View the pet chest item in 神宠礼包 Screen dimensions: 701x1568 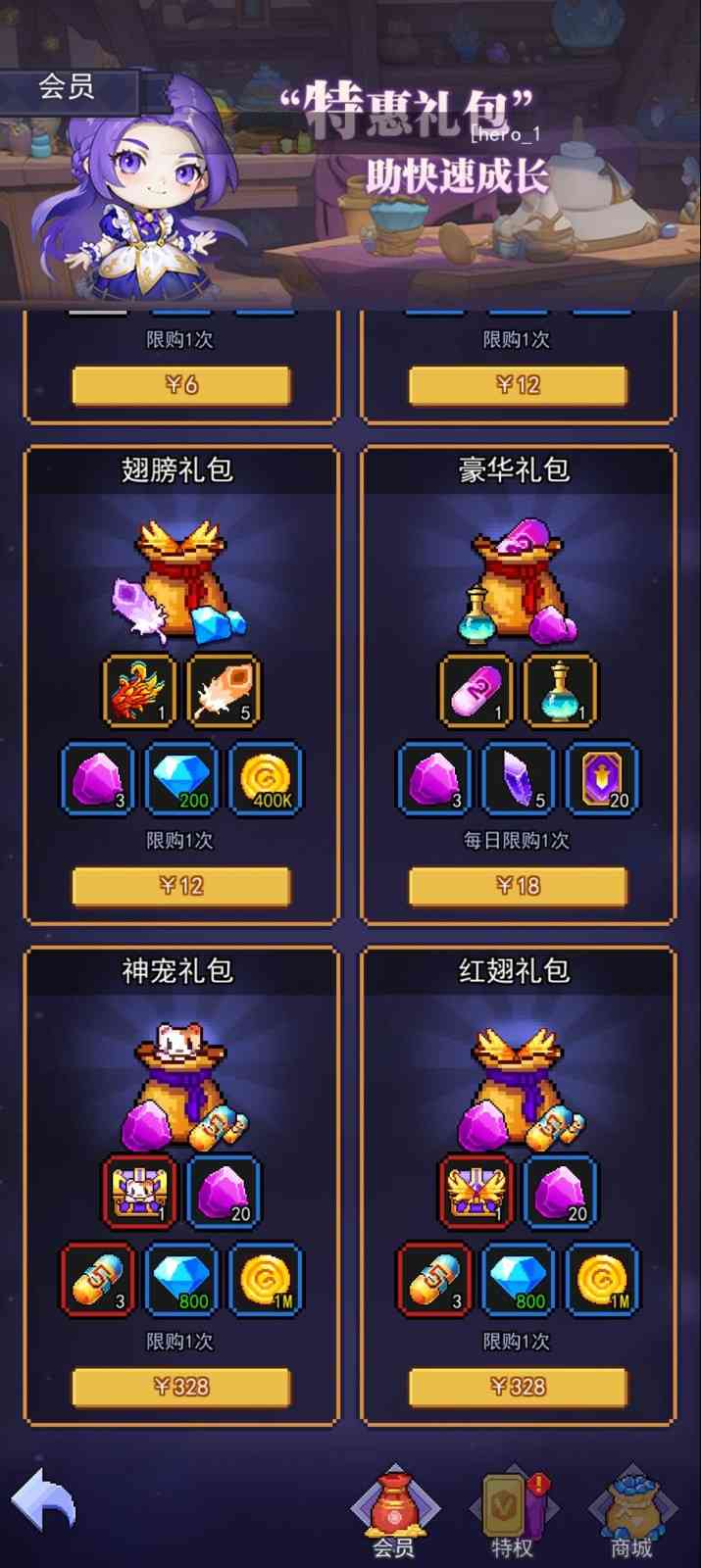[140, 1192]
